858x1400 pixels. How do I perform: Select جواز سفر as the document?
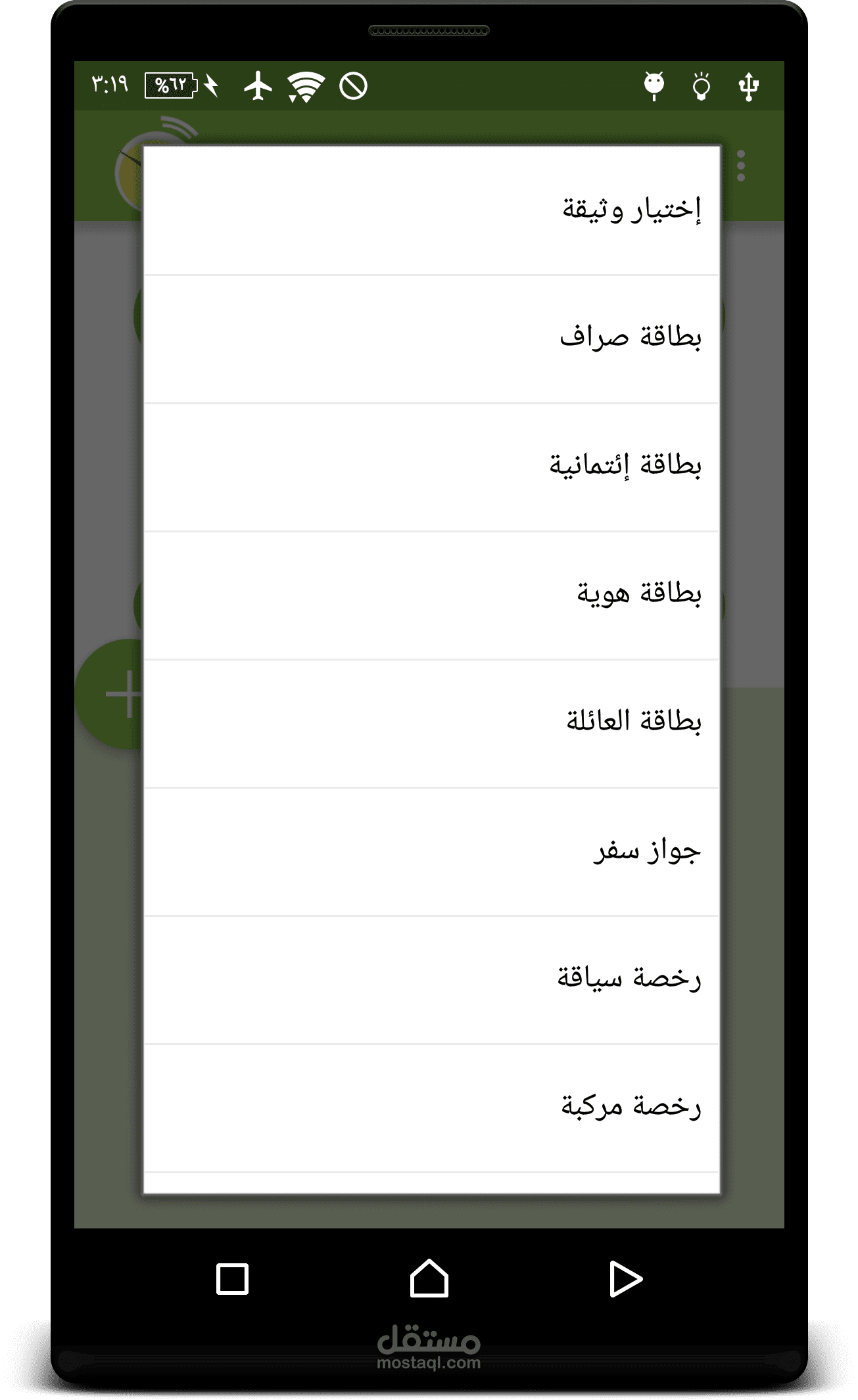pyautogui.click(x=431, y=852)
